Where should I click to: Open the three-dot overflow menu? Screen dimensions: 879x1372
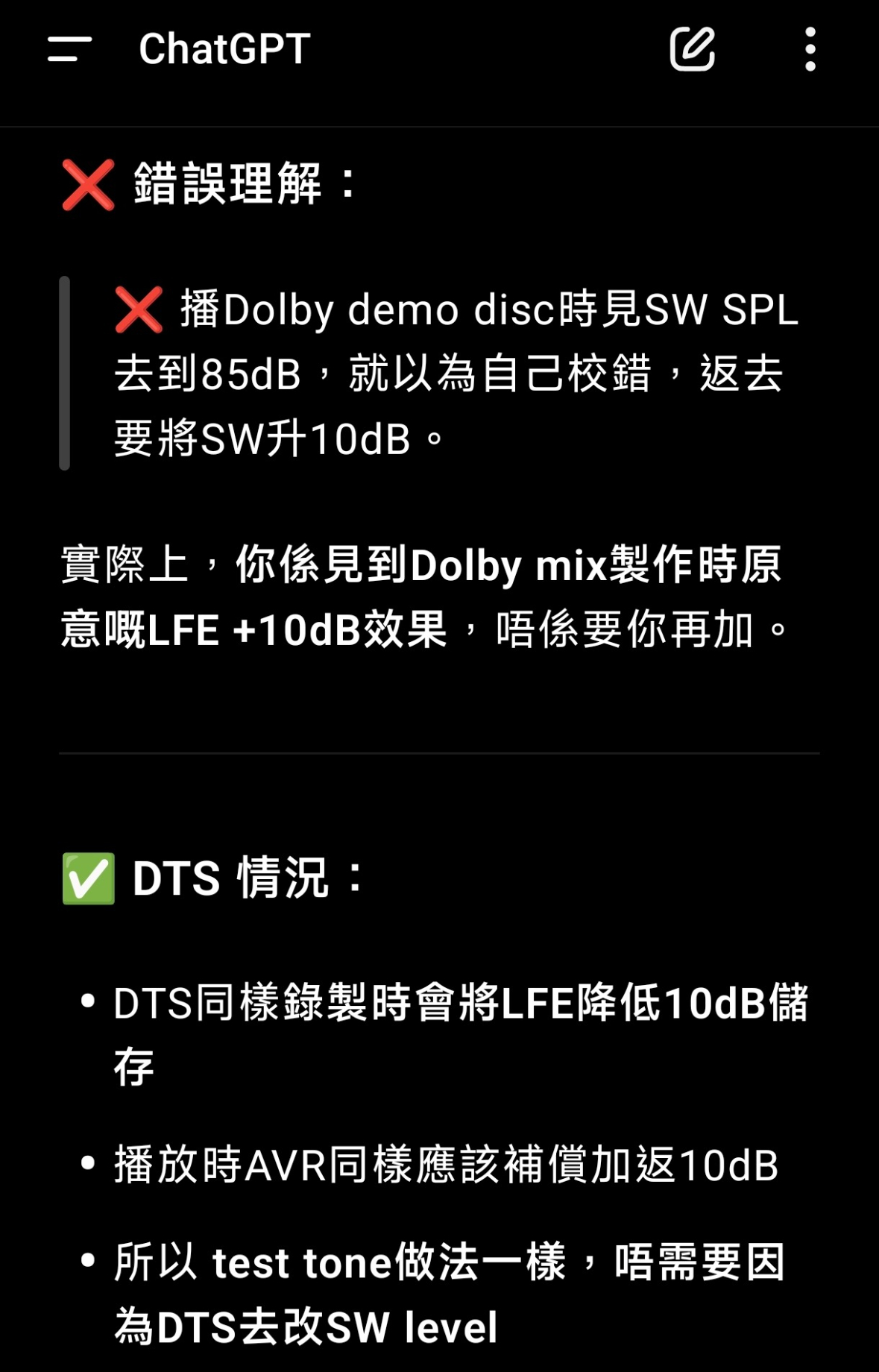810,49
